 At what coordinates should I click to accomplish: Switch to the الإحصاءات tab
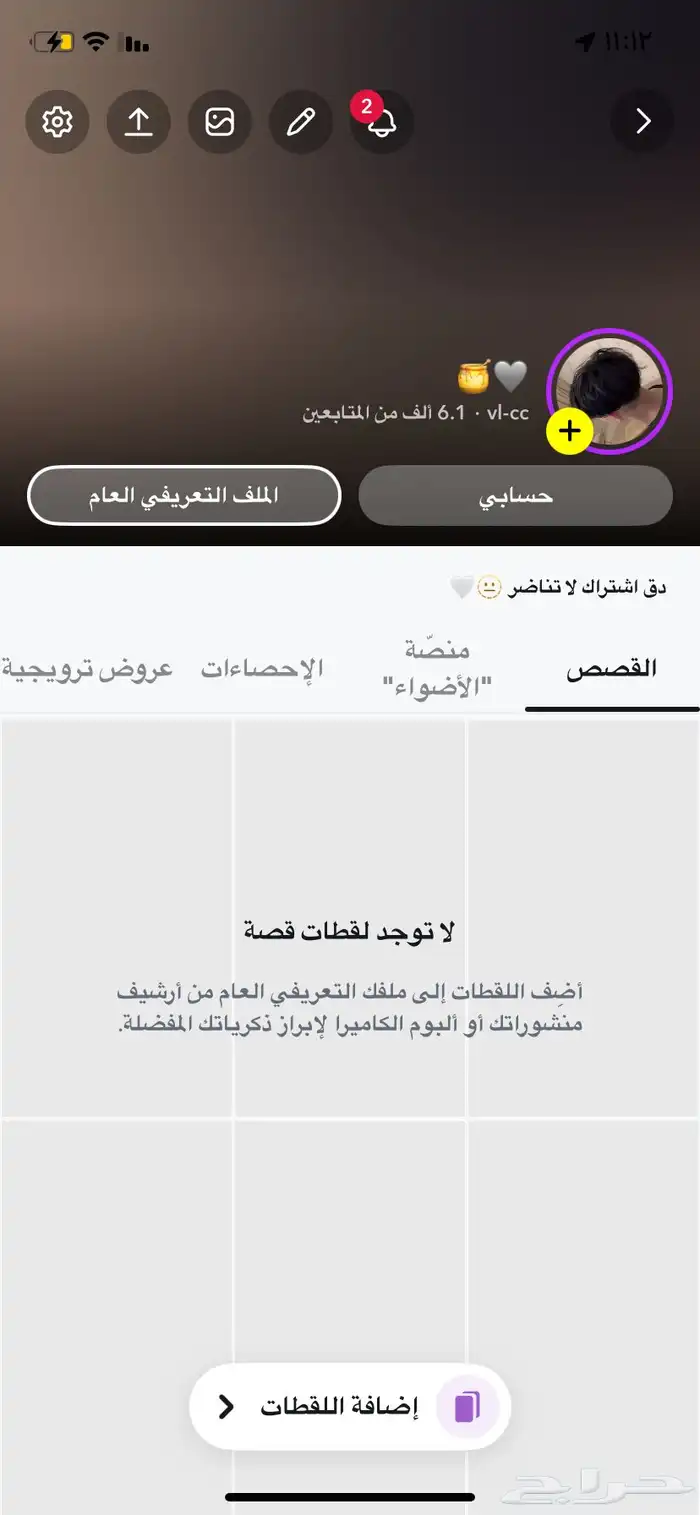point(263,669)
